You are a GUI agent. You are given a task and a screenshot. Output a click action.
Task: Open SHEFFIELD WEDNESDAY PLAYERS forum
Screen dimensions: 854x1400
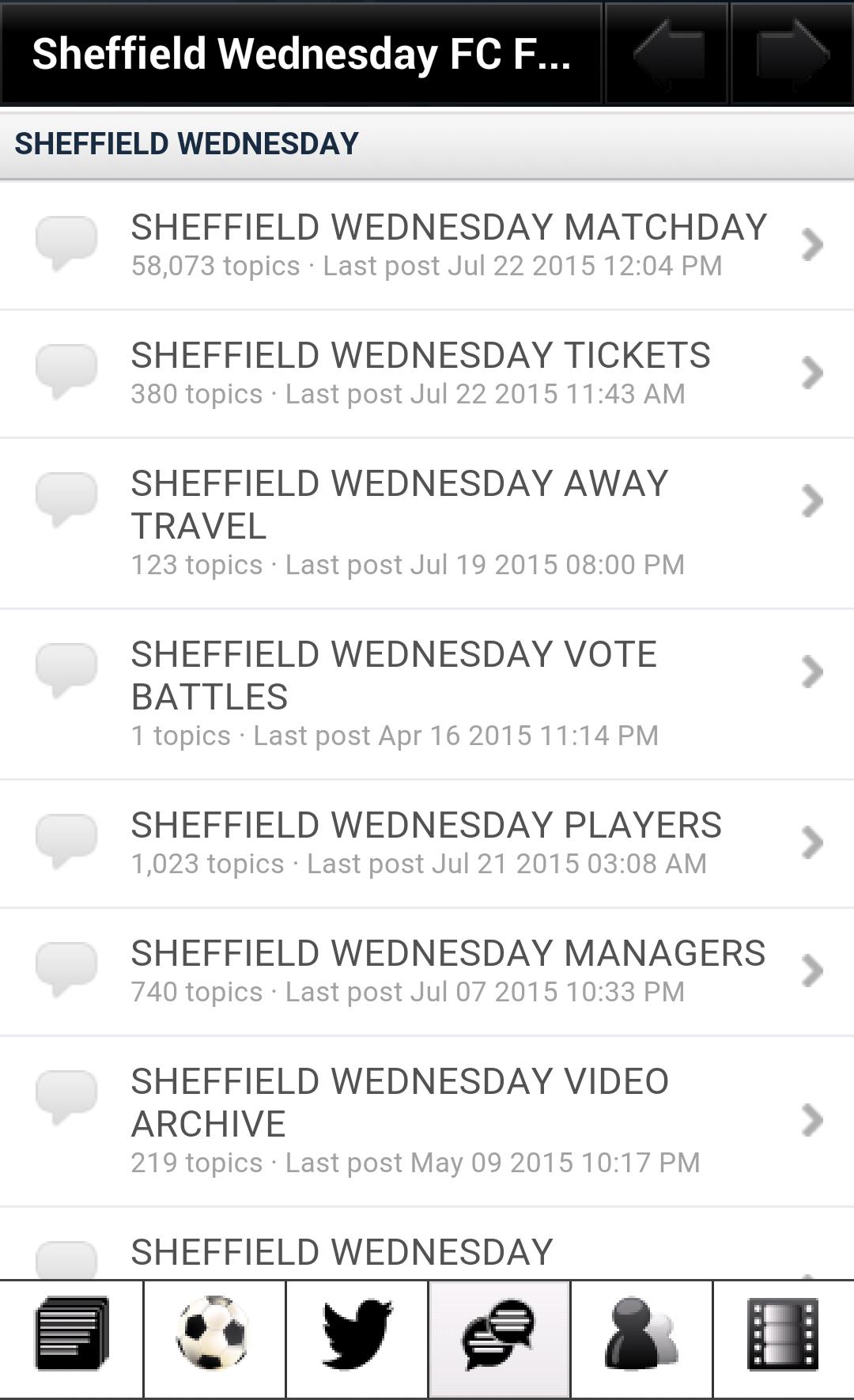tap(427, 842)
